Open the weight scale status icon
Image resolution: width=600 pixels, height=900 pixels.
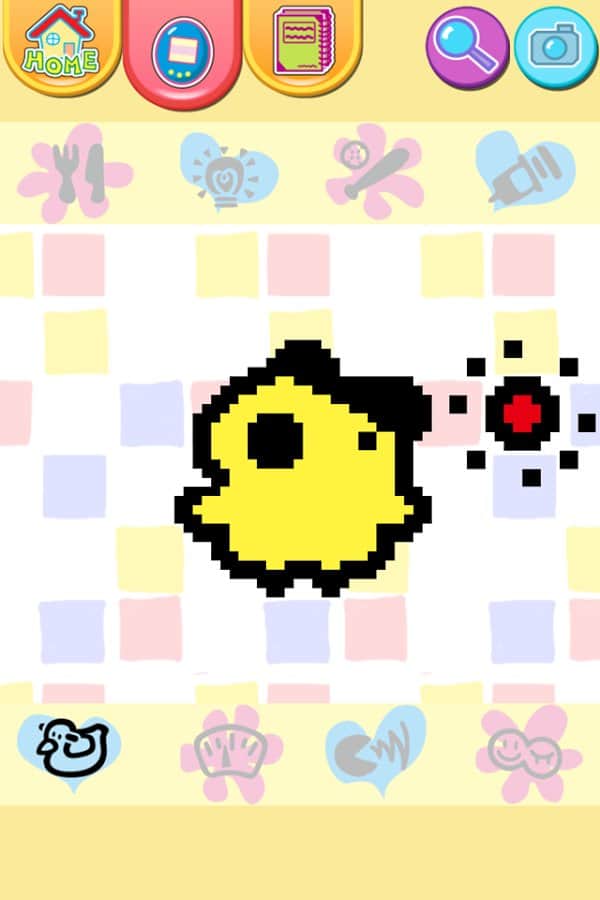(x=229, y=748)
